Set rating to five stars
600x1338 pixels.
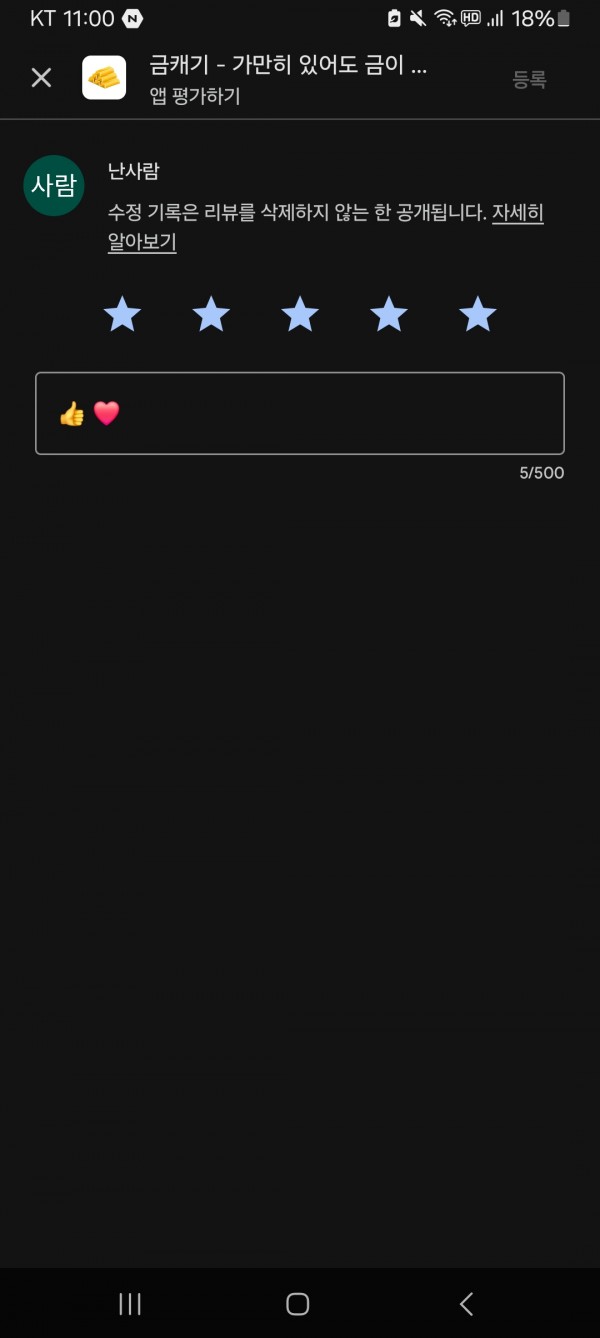[x=478, y=314]
